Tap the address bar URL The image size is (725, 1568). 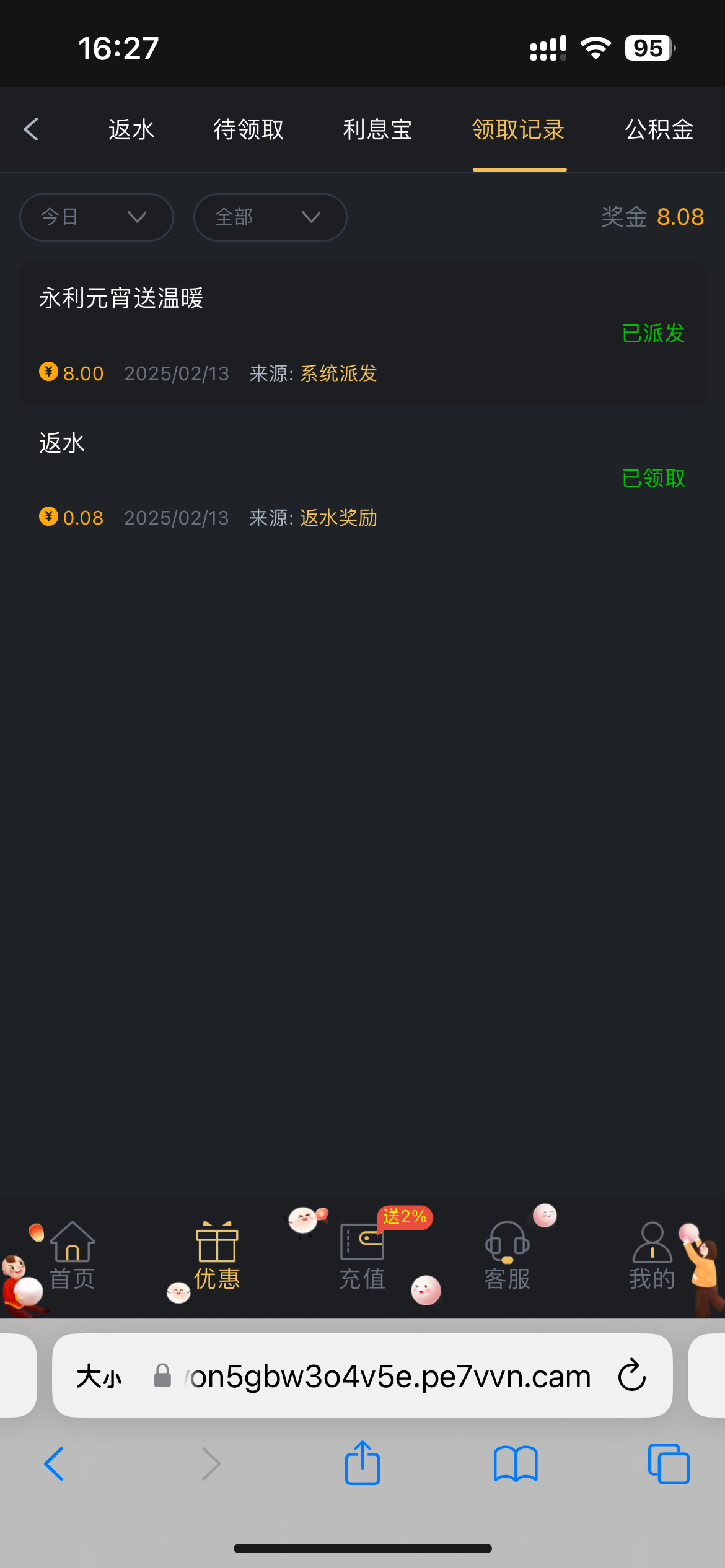pyautogui.click(x=390, y=1376)
